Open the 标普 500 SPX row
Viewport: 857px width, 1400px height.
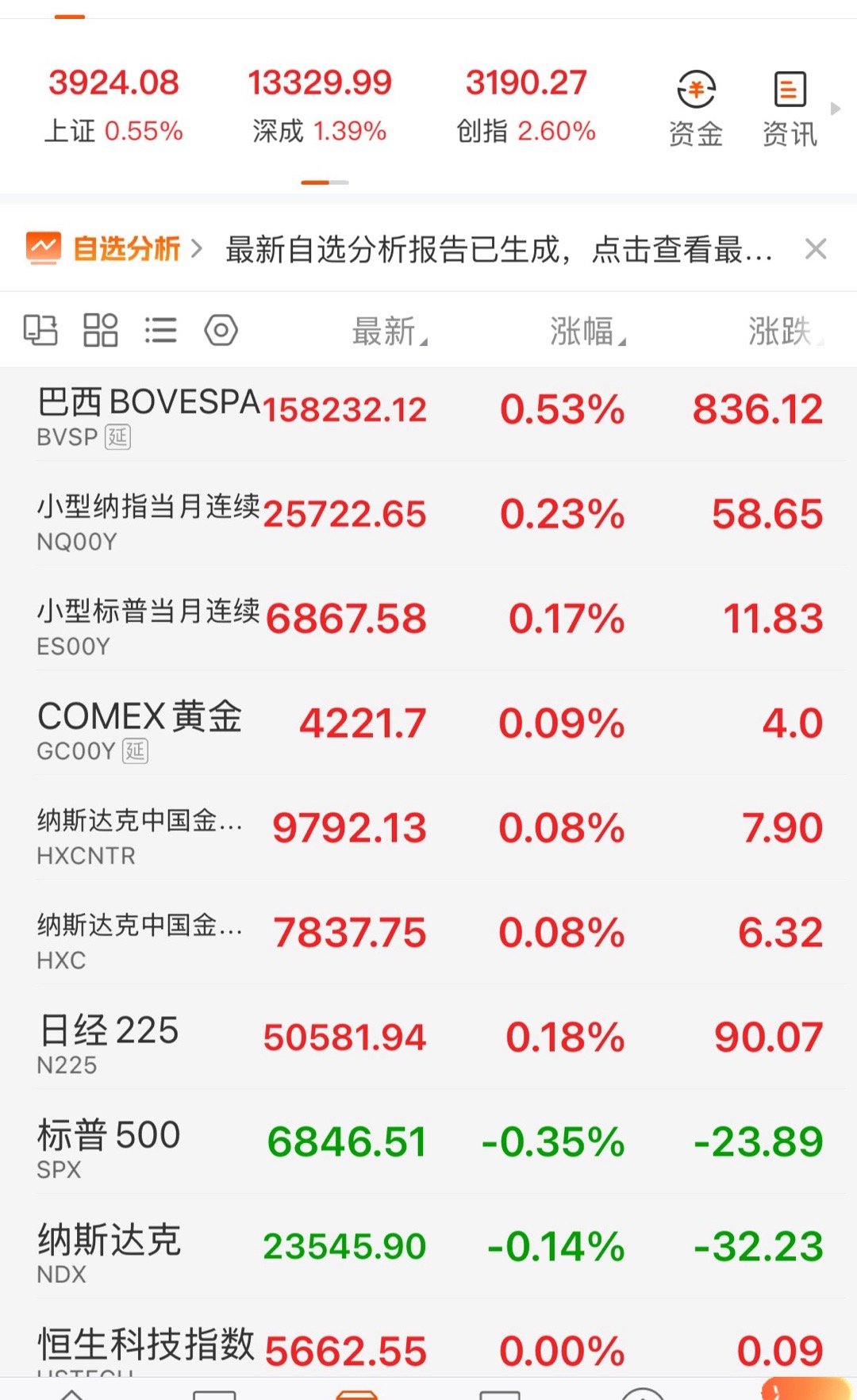point(428,1142)
